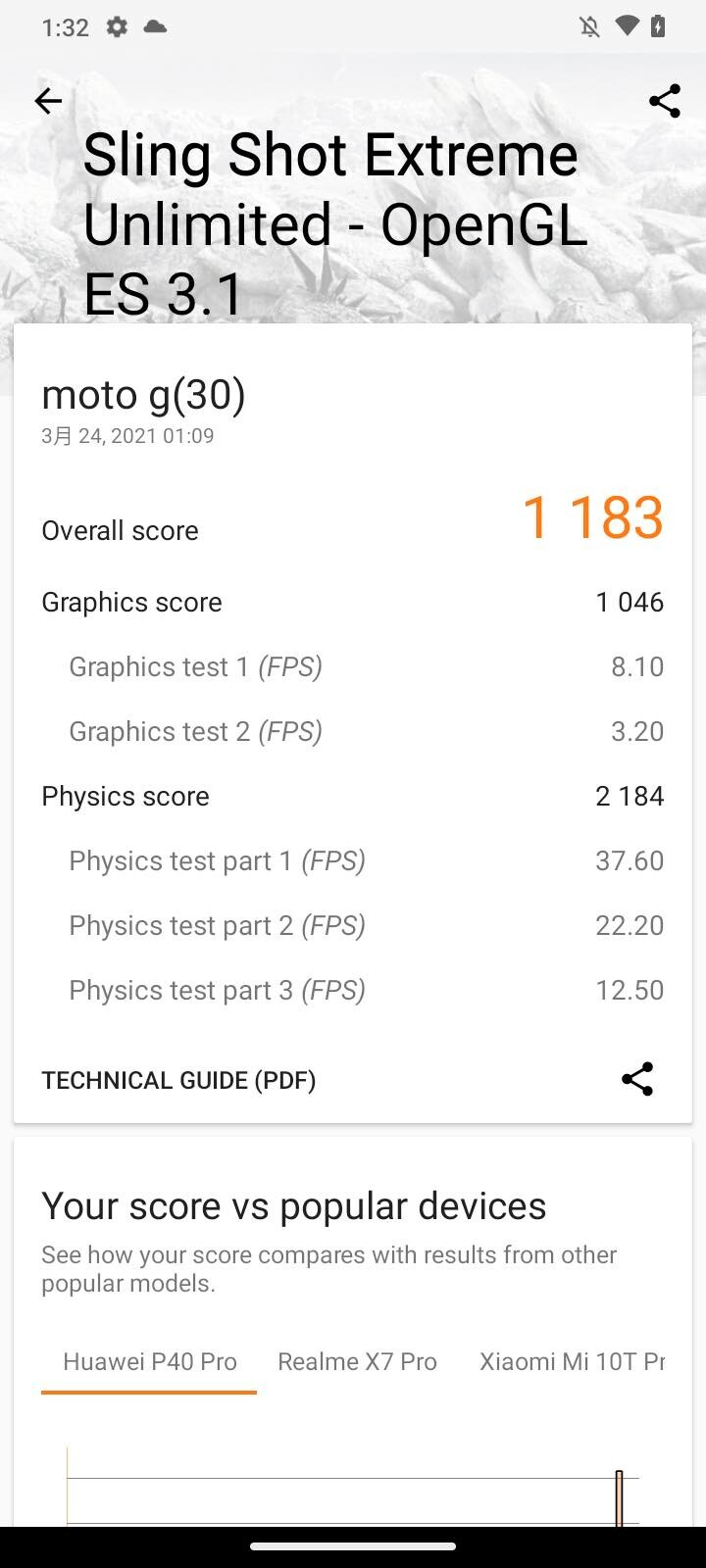
Task: Share the result via top-right share icon
Action: (665, 101)
